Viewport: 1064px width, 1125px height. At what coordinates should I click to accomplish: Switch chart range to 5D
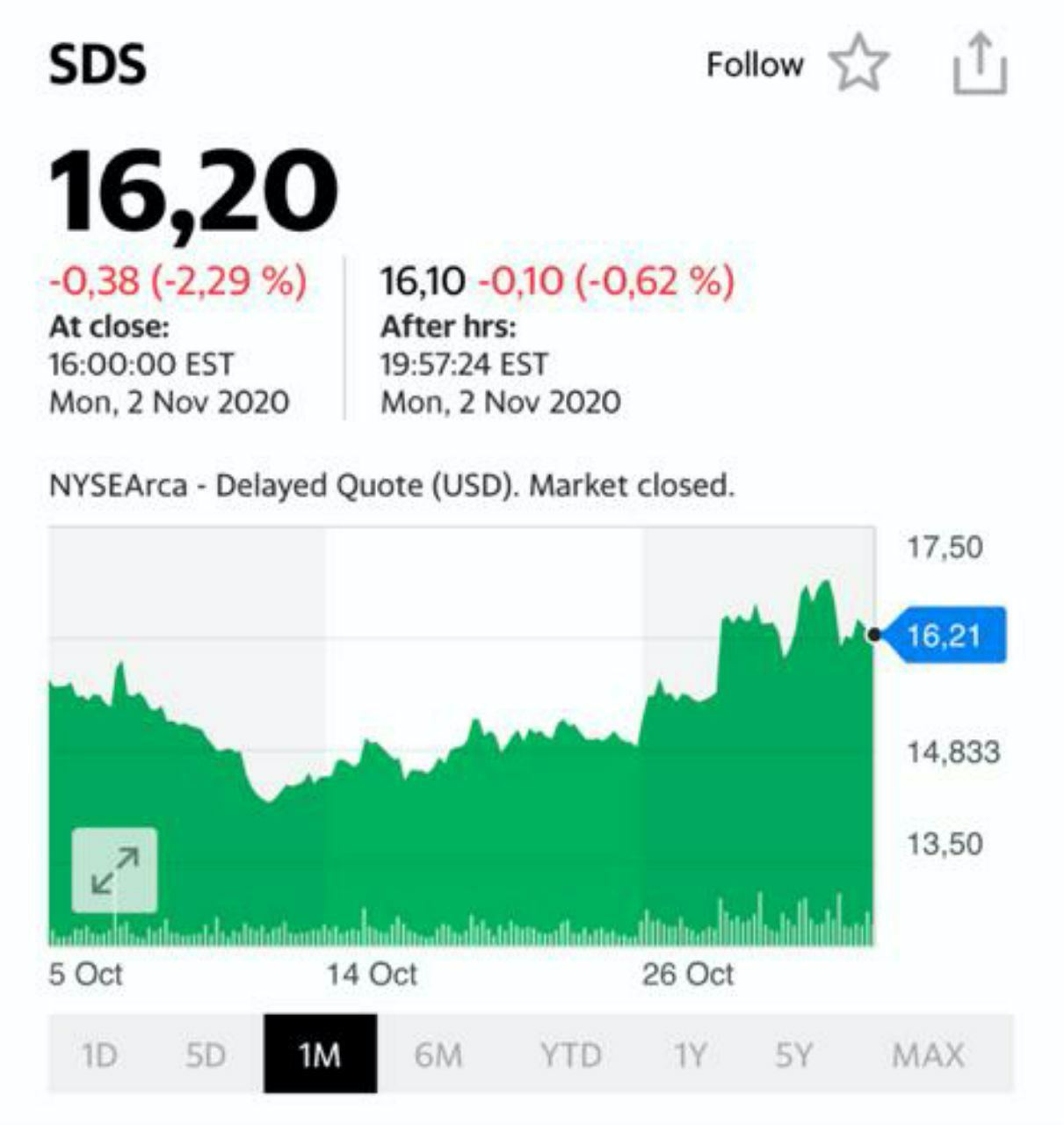click(x=206, y=1054)
